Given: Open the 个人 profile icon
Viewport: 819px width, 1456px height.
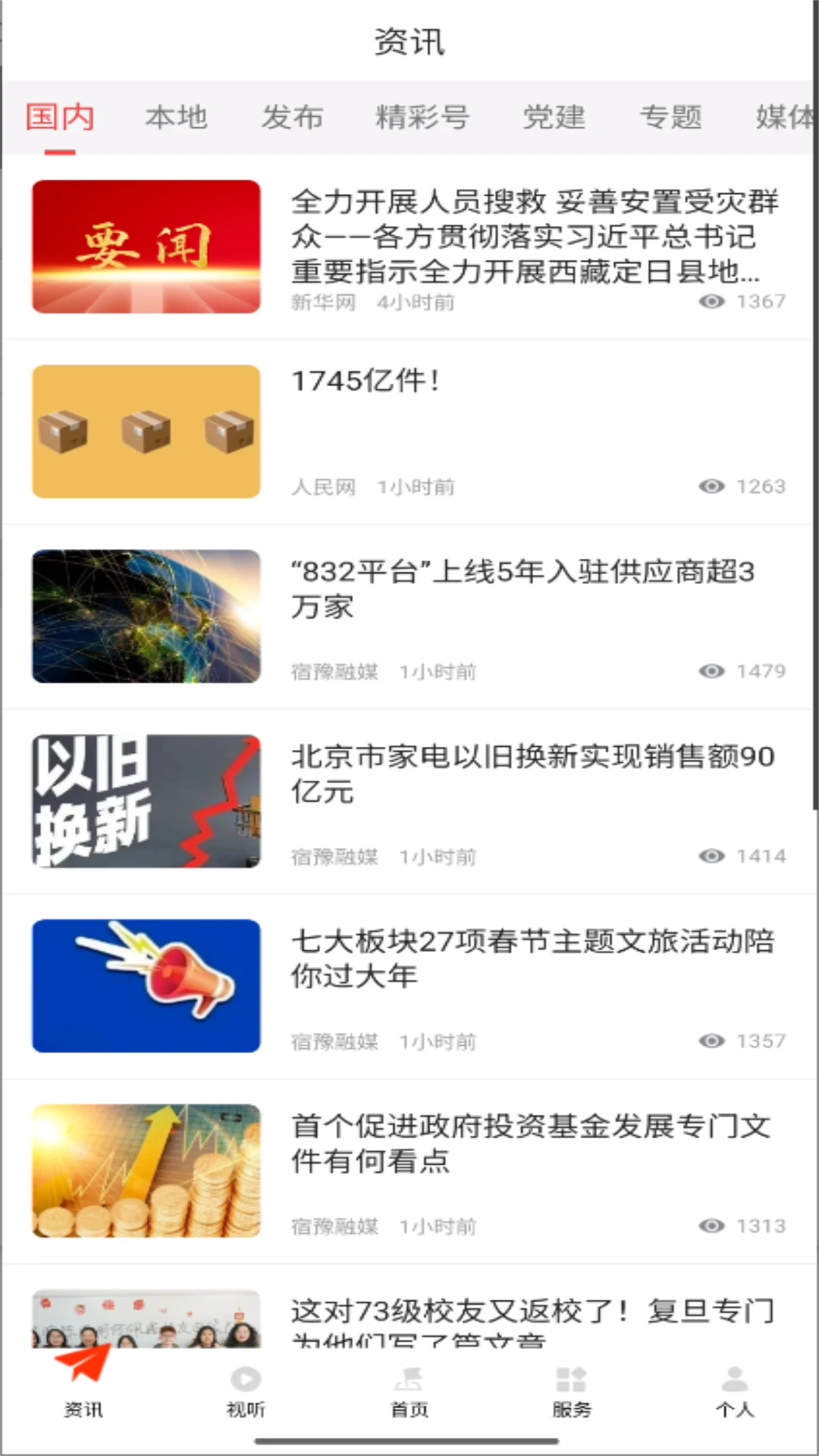Looking at the screenshot, I should 734,1379.
